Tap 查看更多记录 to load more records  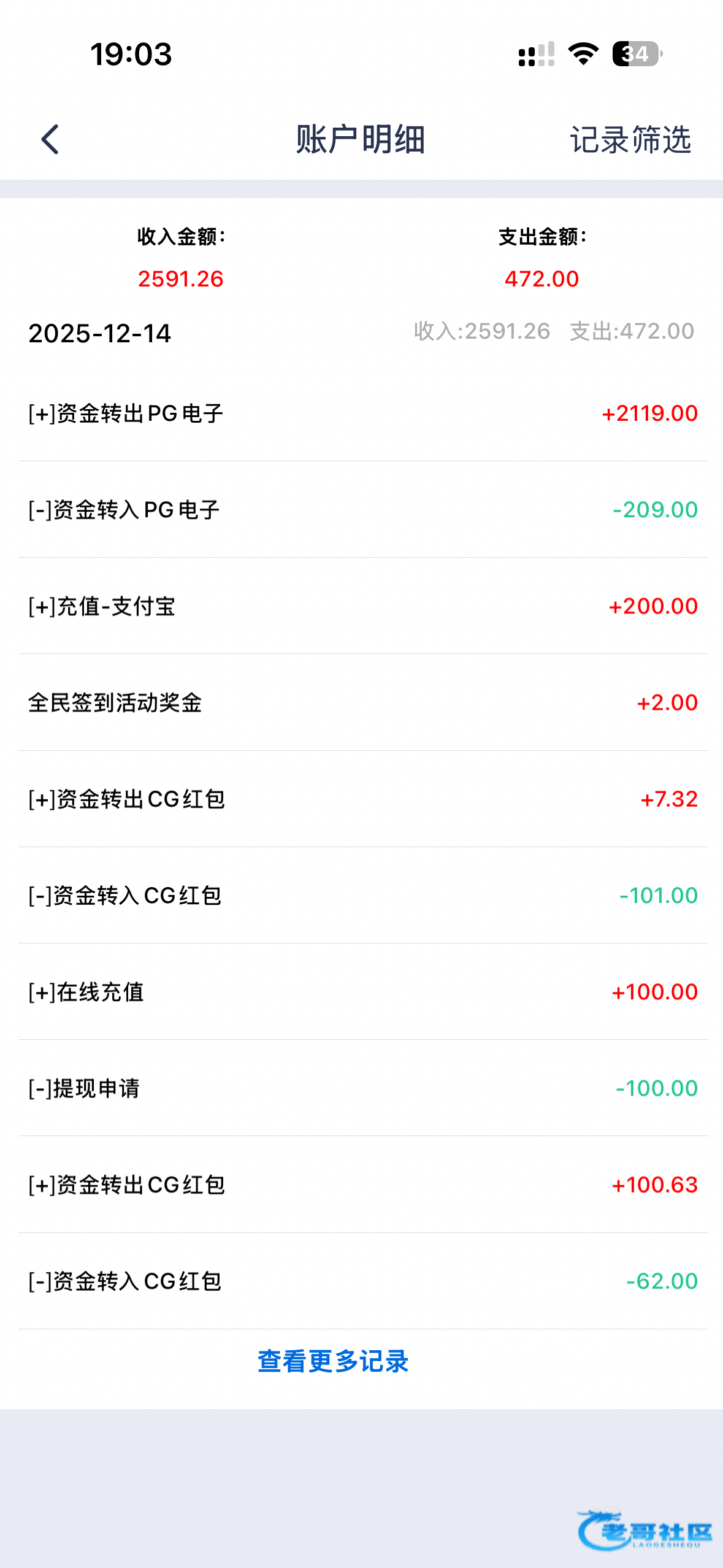tap(333, 1361)
